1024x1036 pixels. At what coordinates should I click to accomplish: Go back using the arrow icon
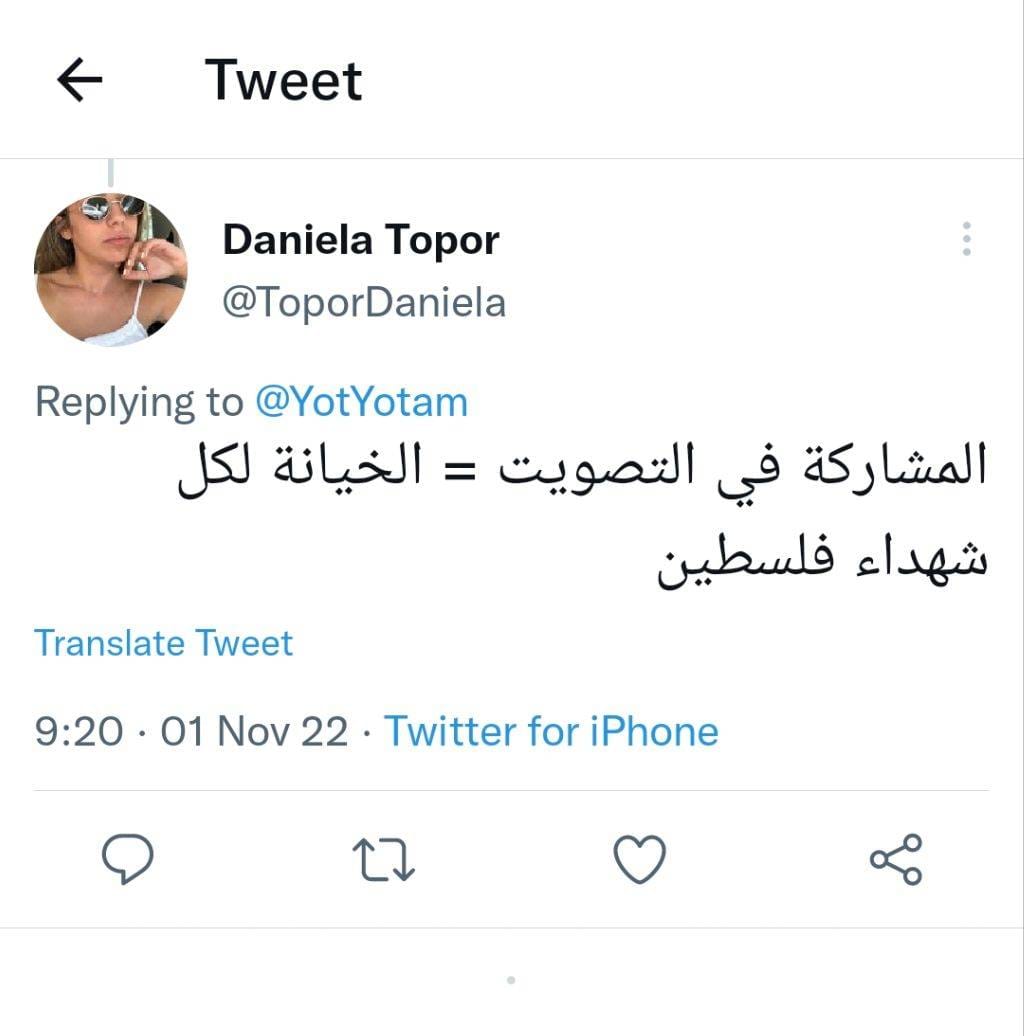click(80, 80)
